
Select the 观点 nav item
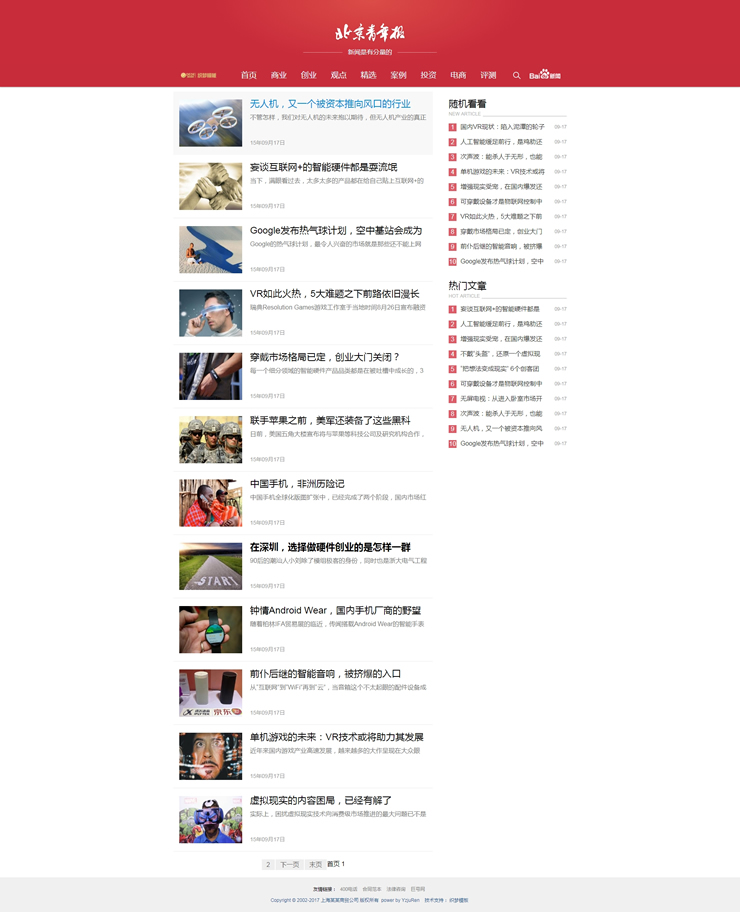(338, 75)
